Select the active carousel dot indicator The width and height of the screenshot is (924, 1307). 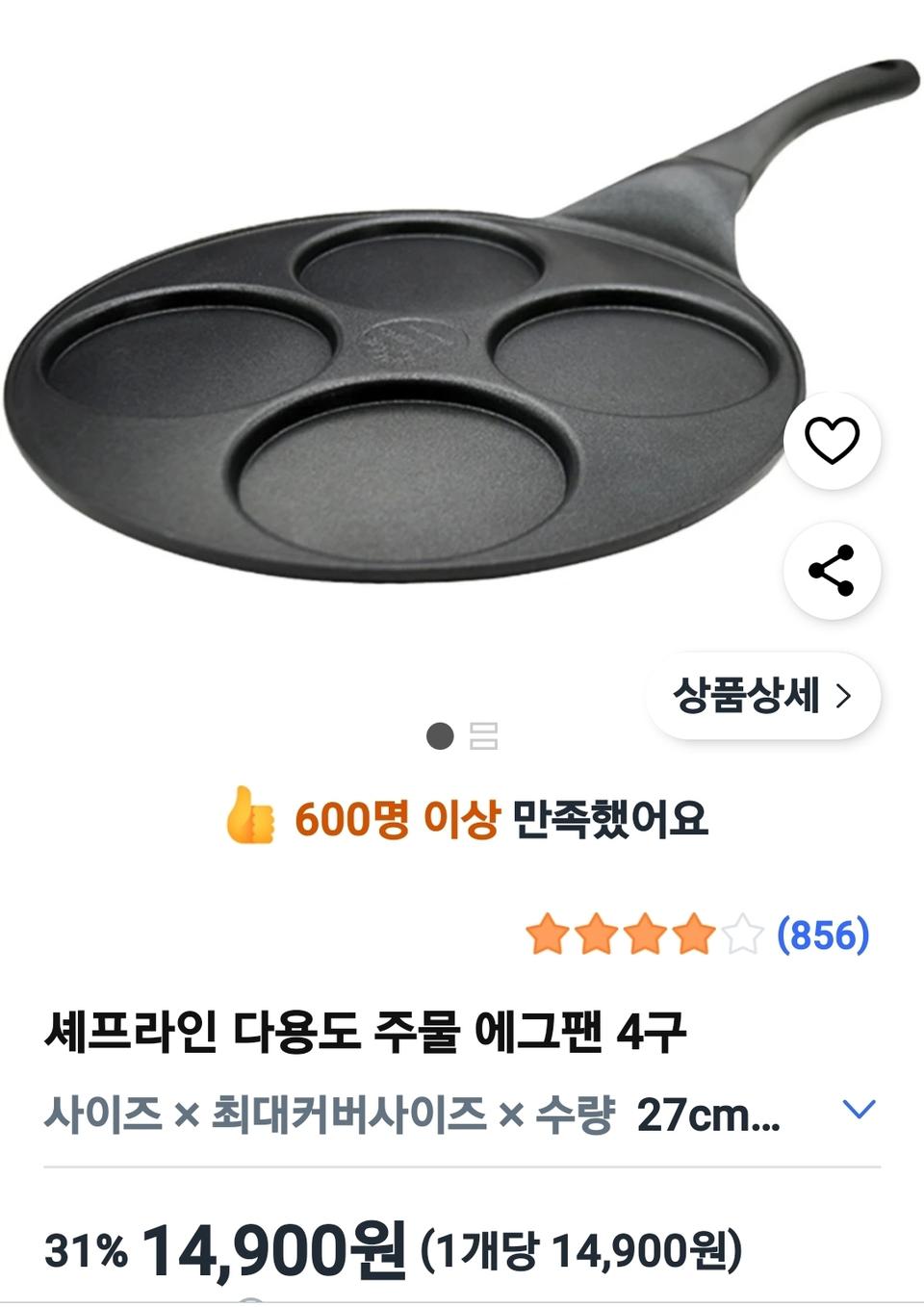443,737
